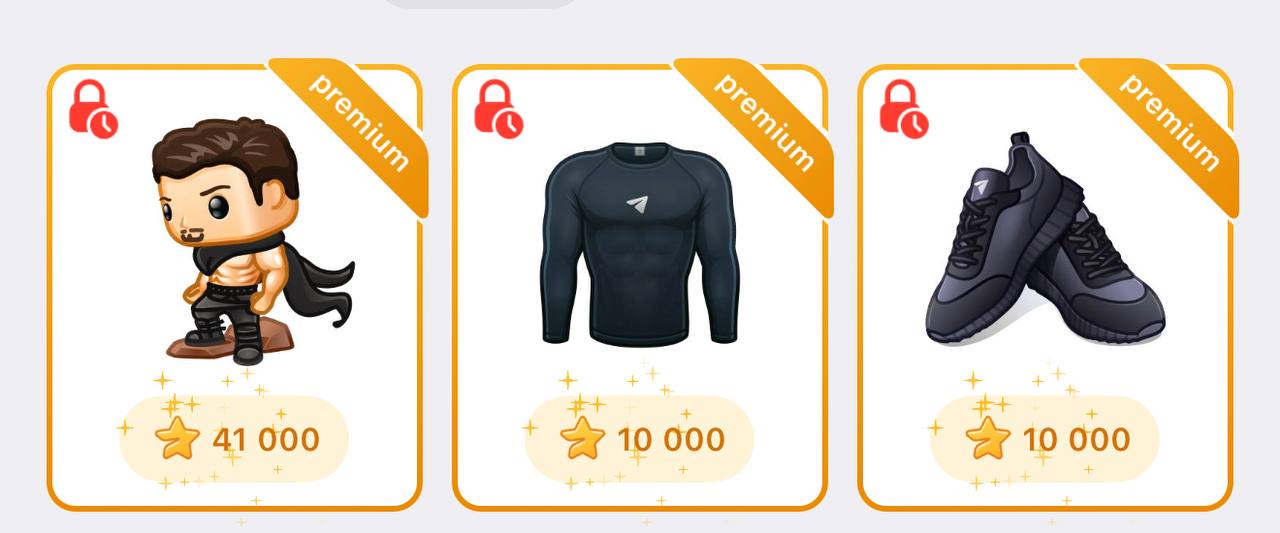Open the premium muscular figurine gift card
The image size is (1280, 533).
(235, 287)
